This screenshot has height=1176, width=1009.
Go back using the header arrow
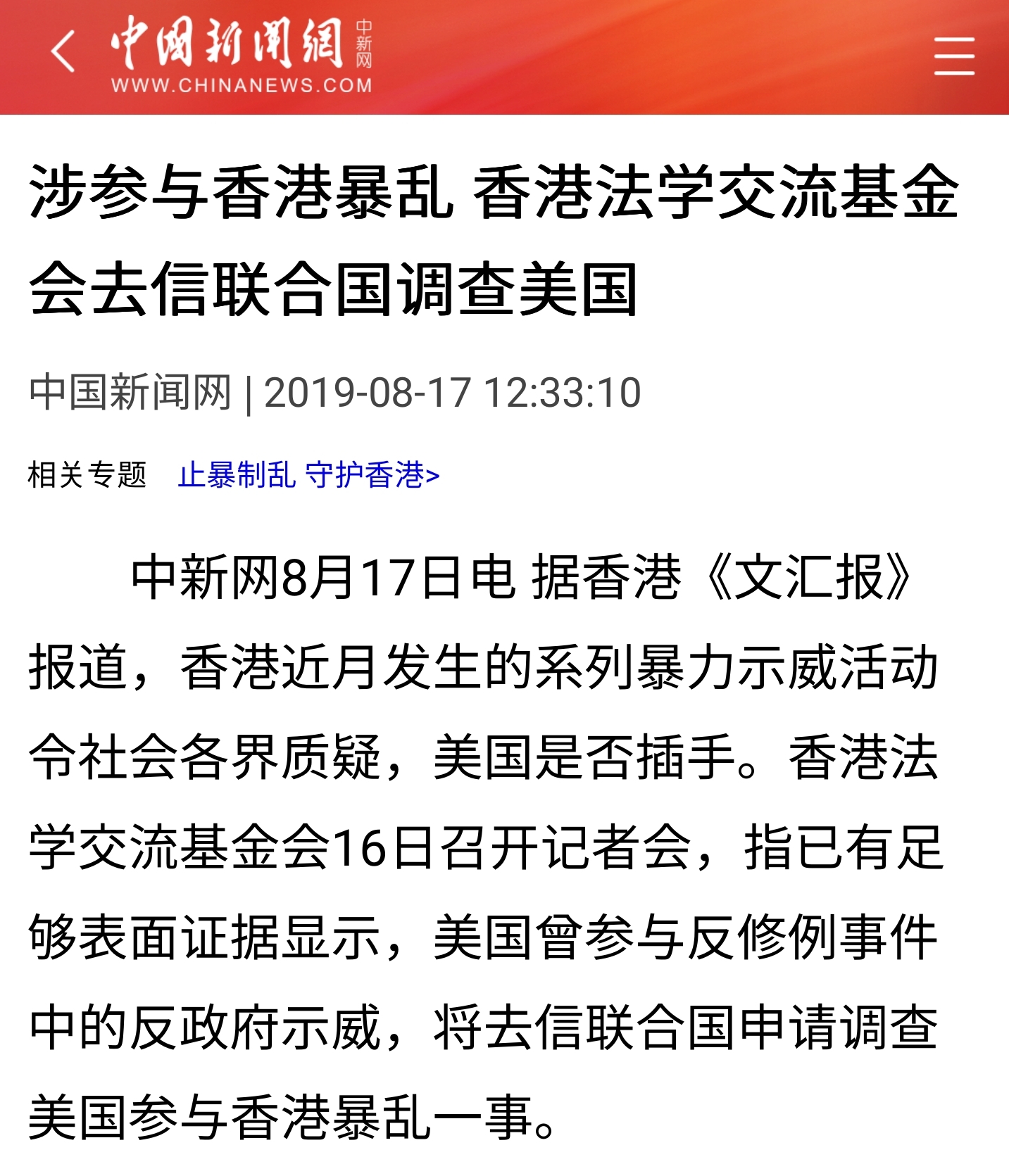[63, 52]
